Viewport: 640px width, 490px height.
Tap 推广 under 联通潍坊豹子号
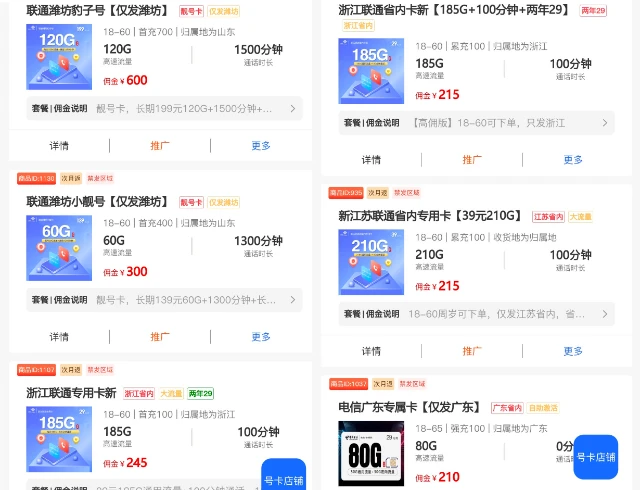click(160, 145)
